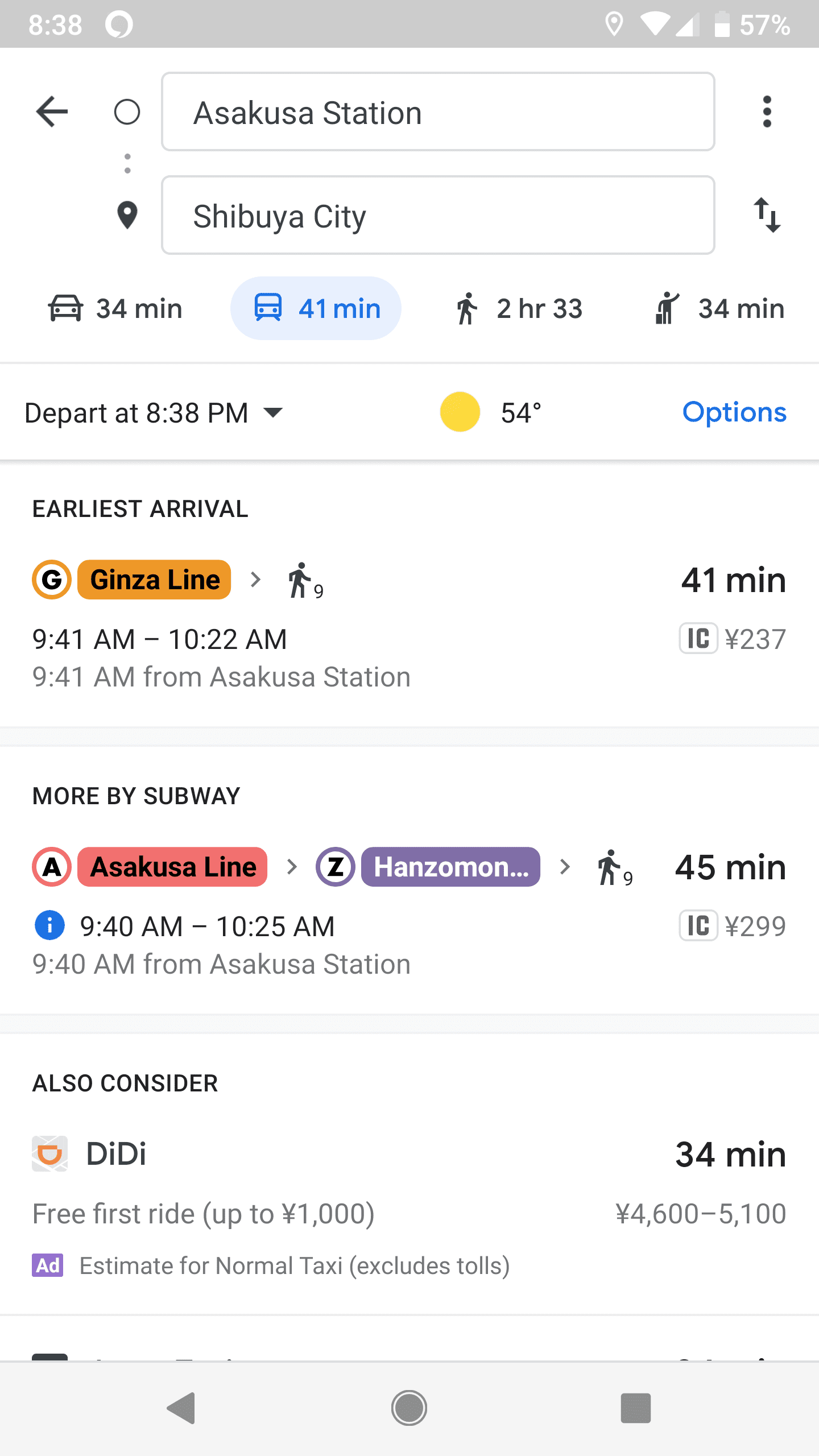Swap start and destination locations
This screenshot has height=1456, width=819.
[x=767, y=216]
